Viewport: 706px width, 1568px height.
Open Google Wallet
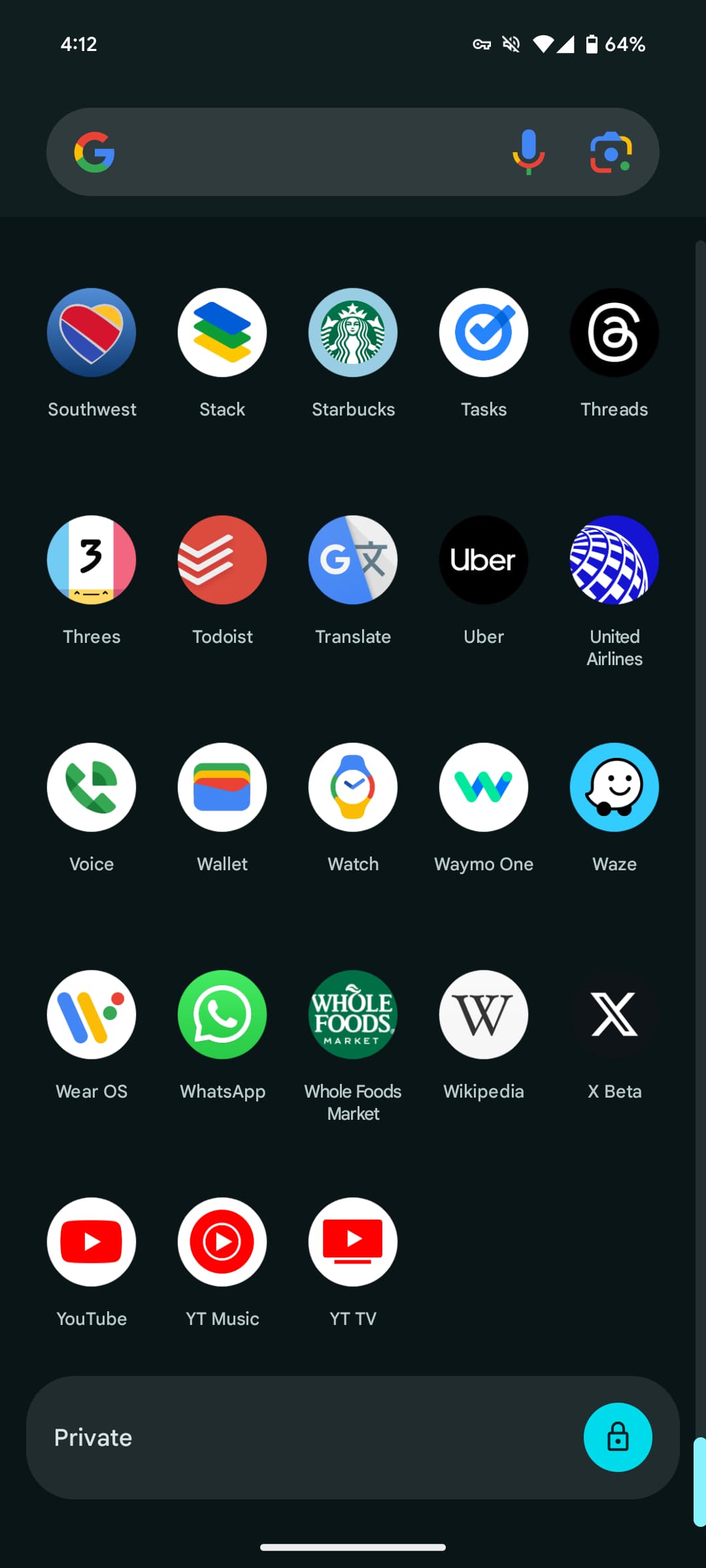click(x=222, y=787)
